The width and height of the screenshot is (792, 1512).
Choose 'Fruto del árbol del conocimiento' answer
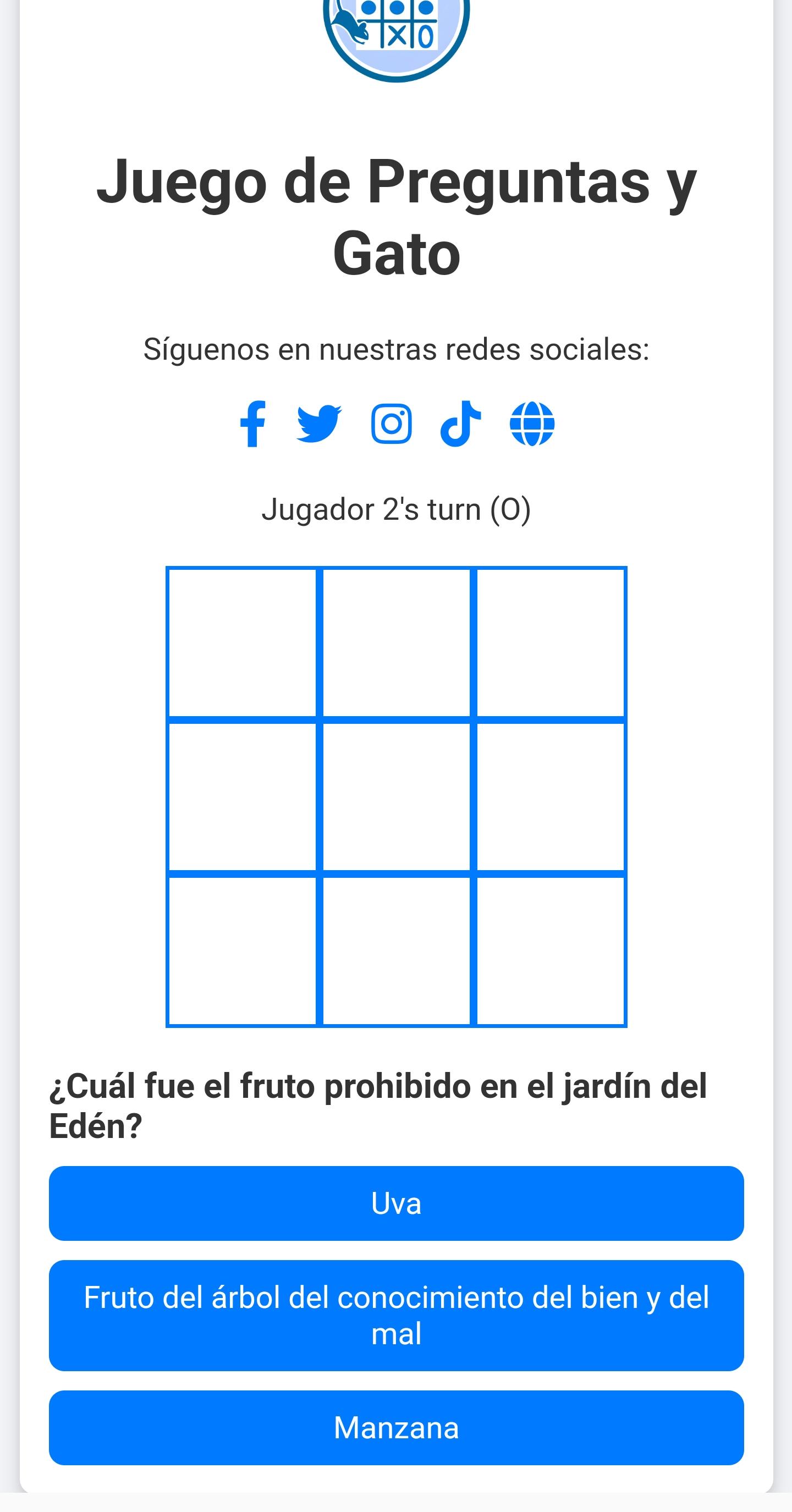(395, 1315)
